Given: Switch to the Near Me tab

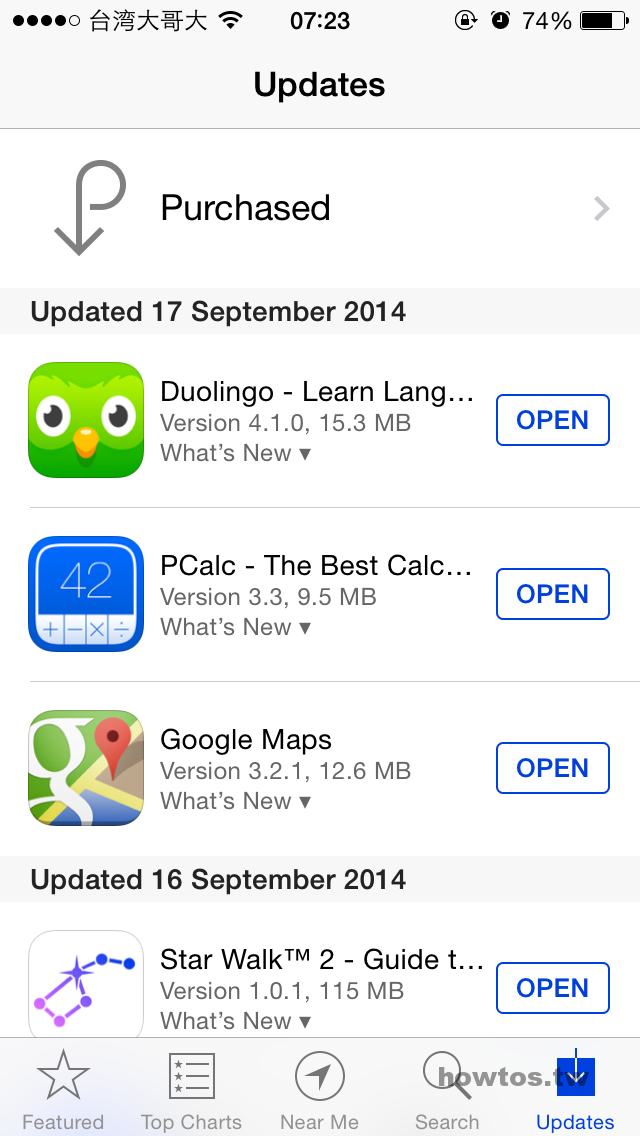Looking at the screenshot, I should (320, 1089).
